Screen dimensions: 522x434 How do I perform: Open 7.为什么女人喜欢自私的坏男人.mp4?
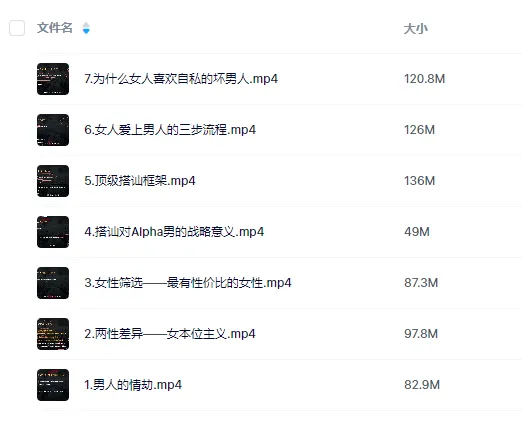181,79
